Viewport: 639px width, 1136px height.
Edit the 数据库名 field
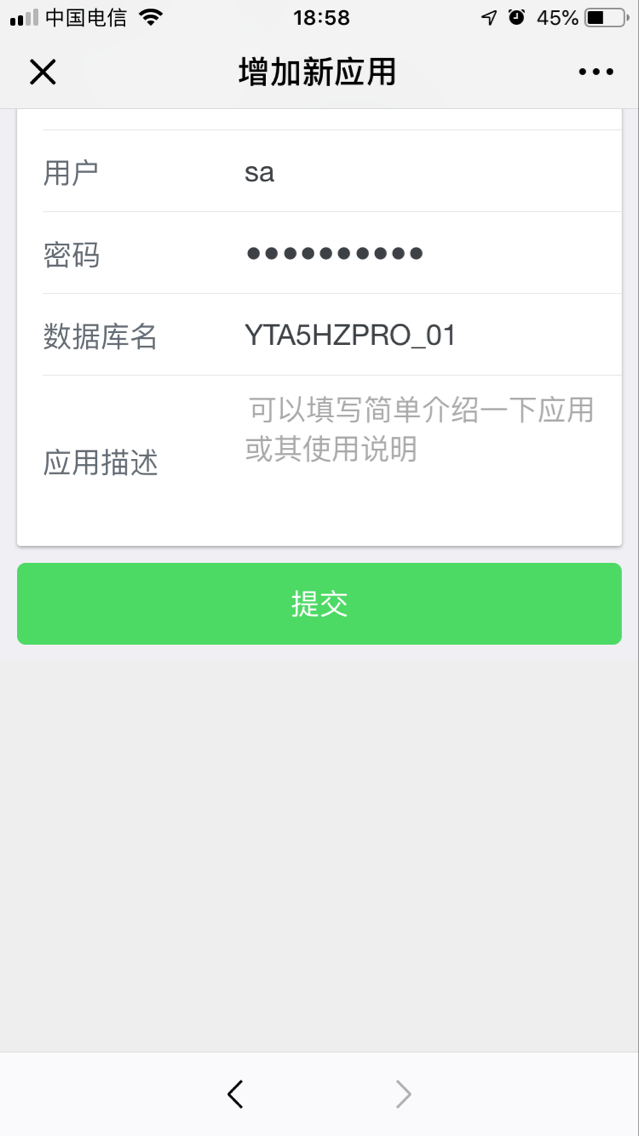[x=420, y=336]
